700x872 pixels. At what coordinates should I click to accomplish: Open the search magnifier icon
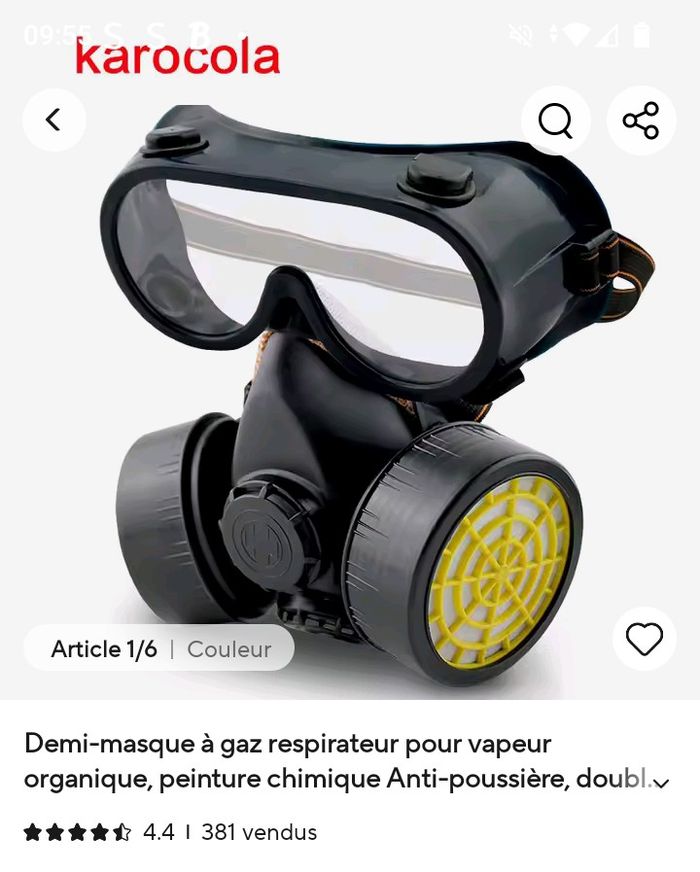click(555, 120)
